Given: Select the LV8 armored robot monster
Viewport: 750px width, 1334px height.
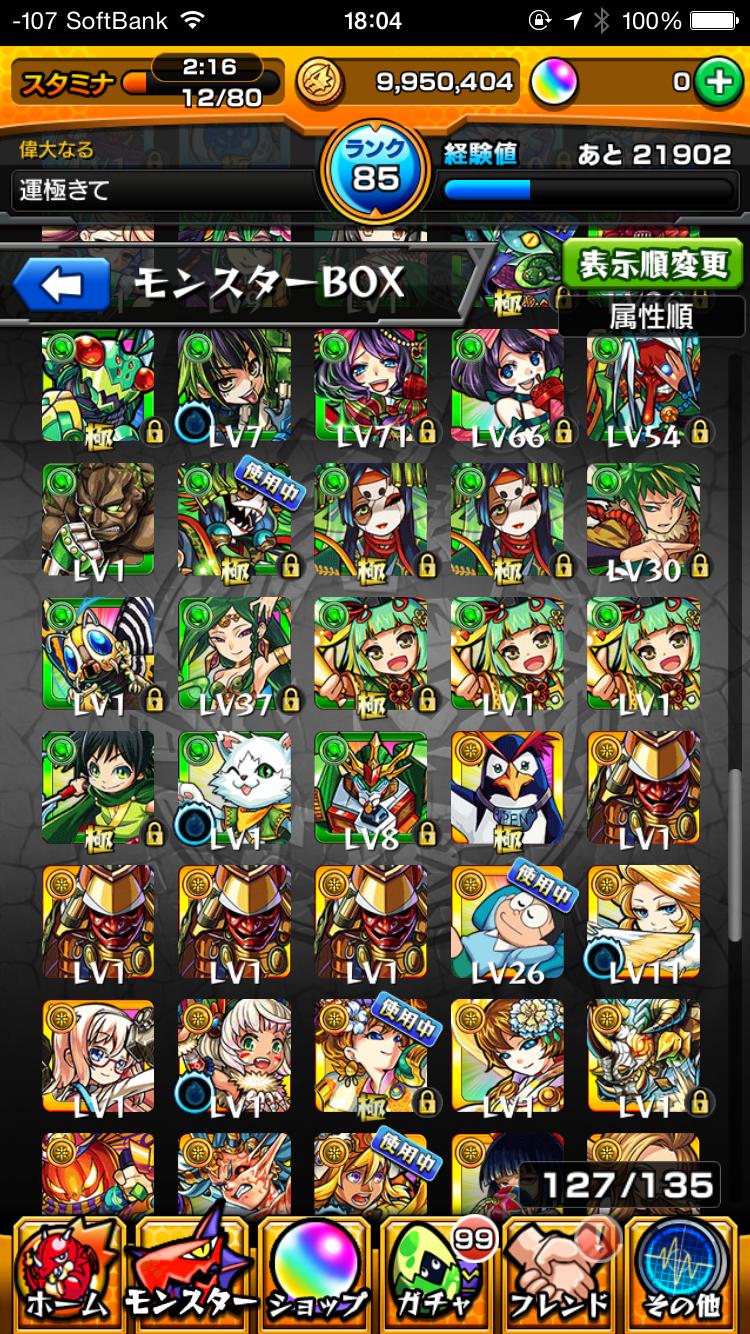Looking at the screenshot, I should click(371, 788).
